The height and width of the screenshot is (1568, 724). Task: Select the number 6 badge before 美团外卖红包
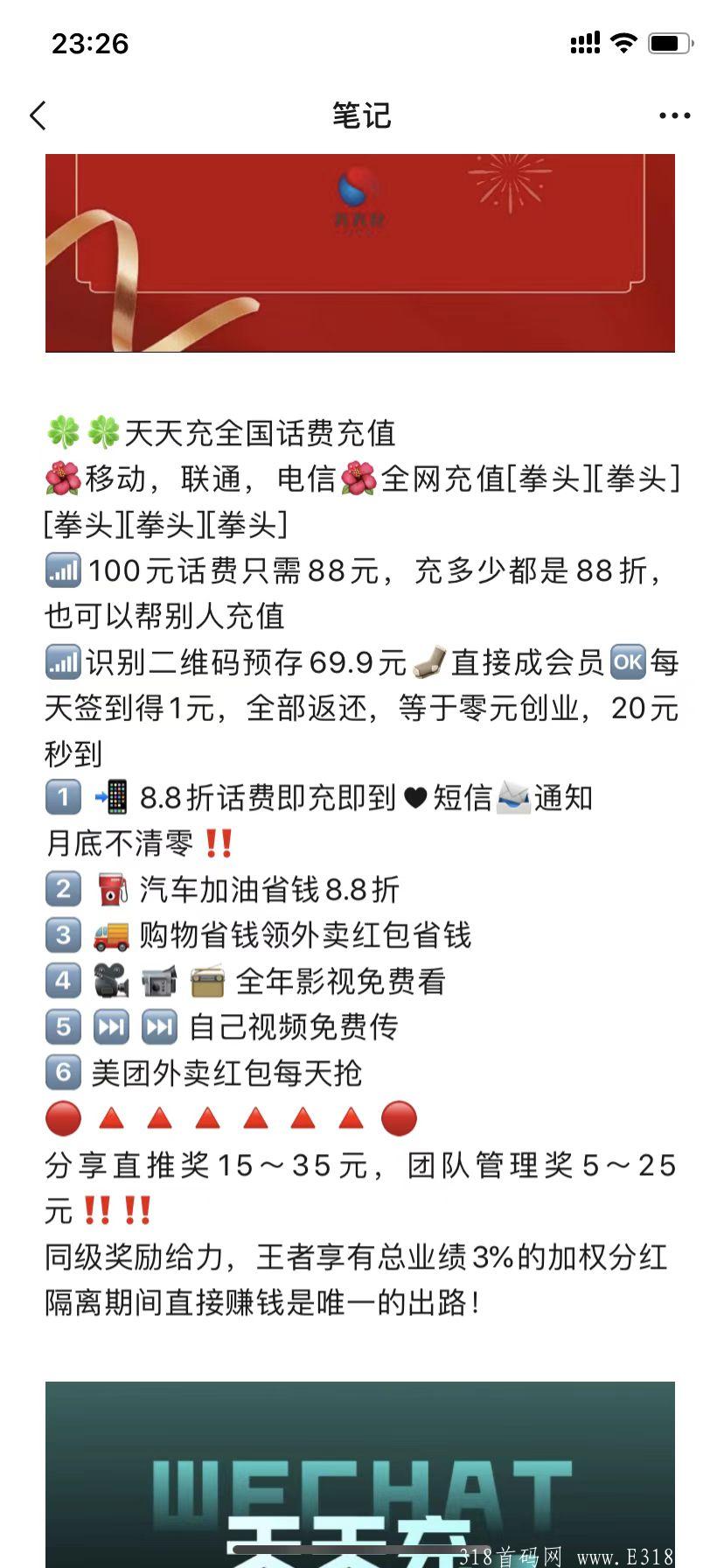[61, 1072]
